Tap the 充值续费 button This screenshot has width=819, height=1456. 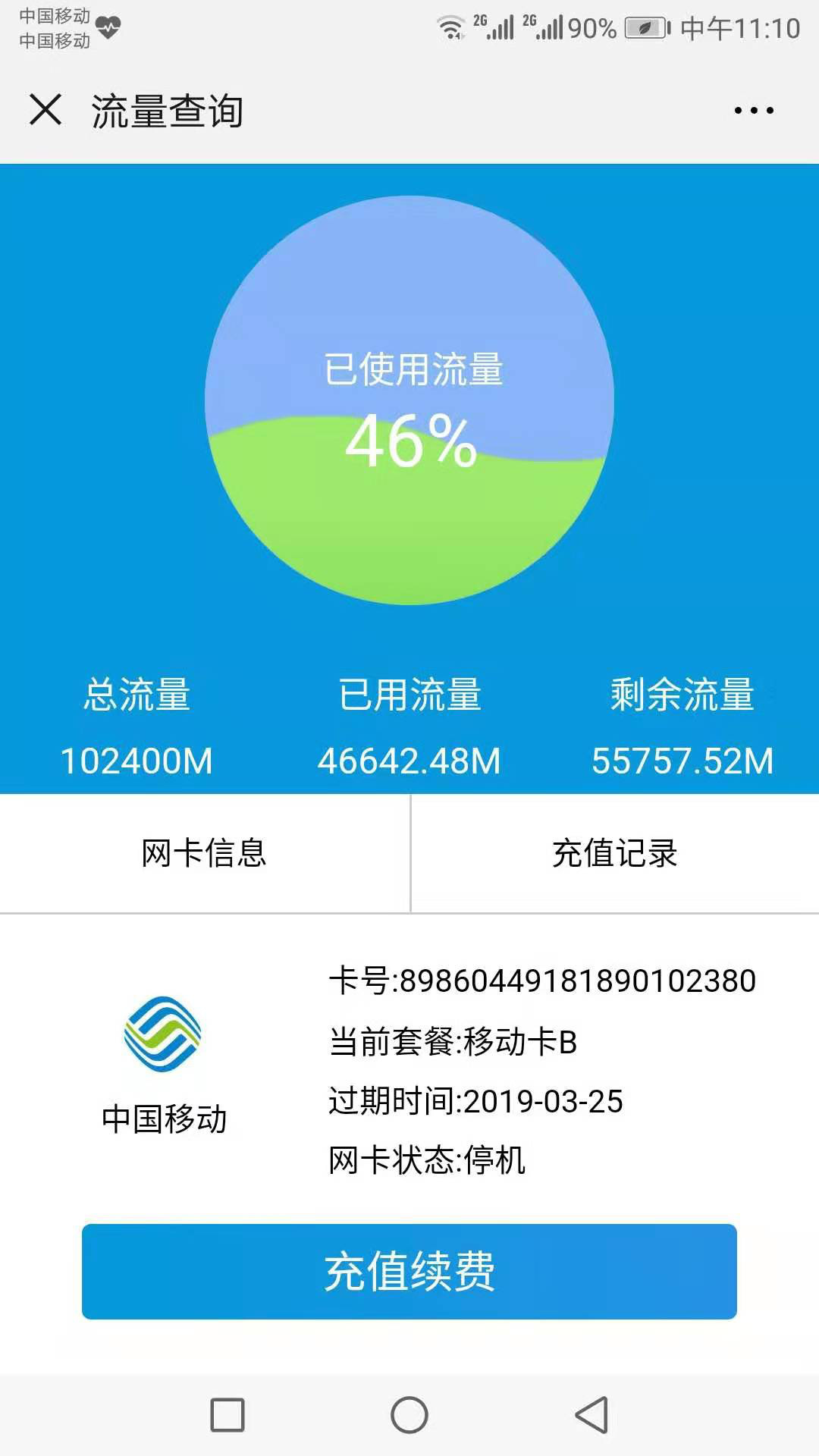pos(409,1272)
